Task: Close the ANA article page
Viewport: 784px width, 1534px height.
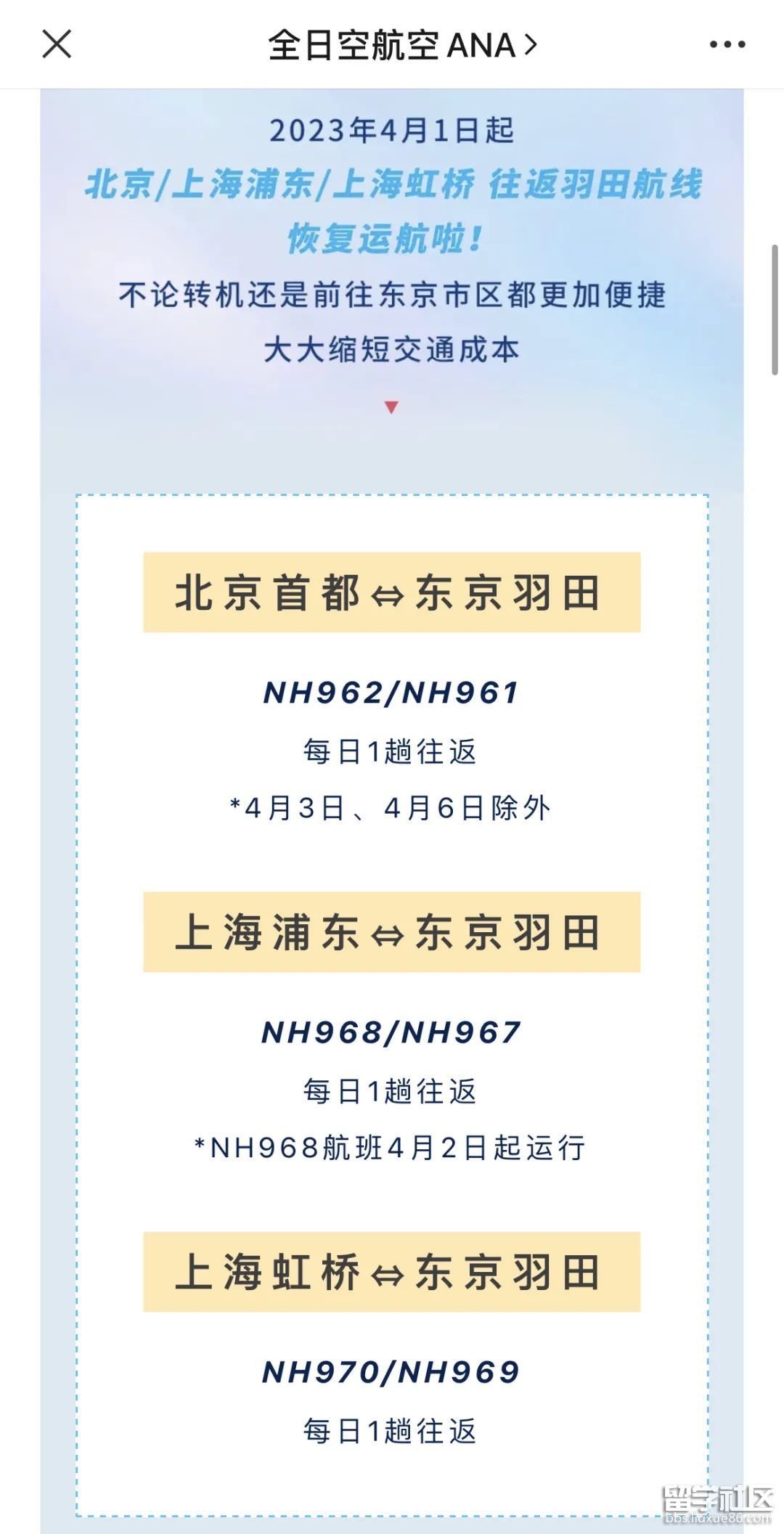Action: coord(57,44)
